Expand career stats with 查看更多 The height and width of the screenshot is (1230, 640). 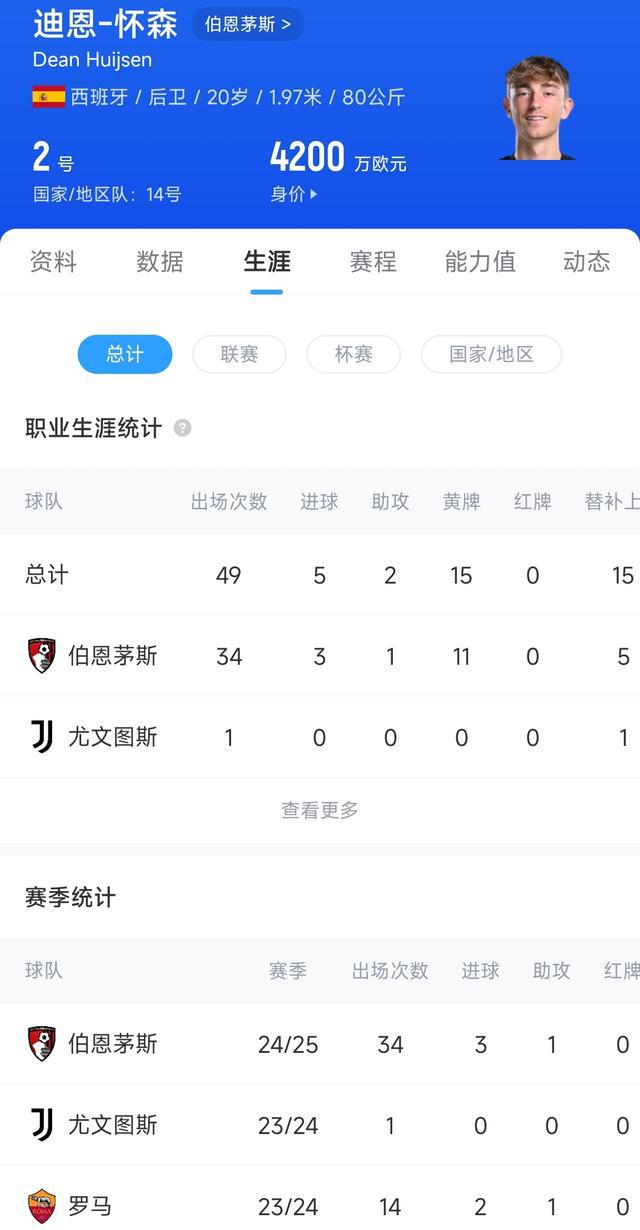click(320, 810)
